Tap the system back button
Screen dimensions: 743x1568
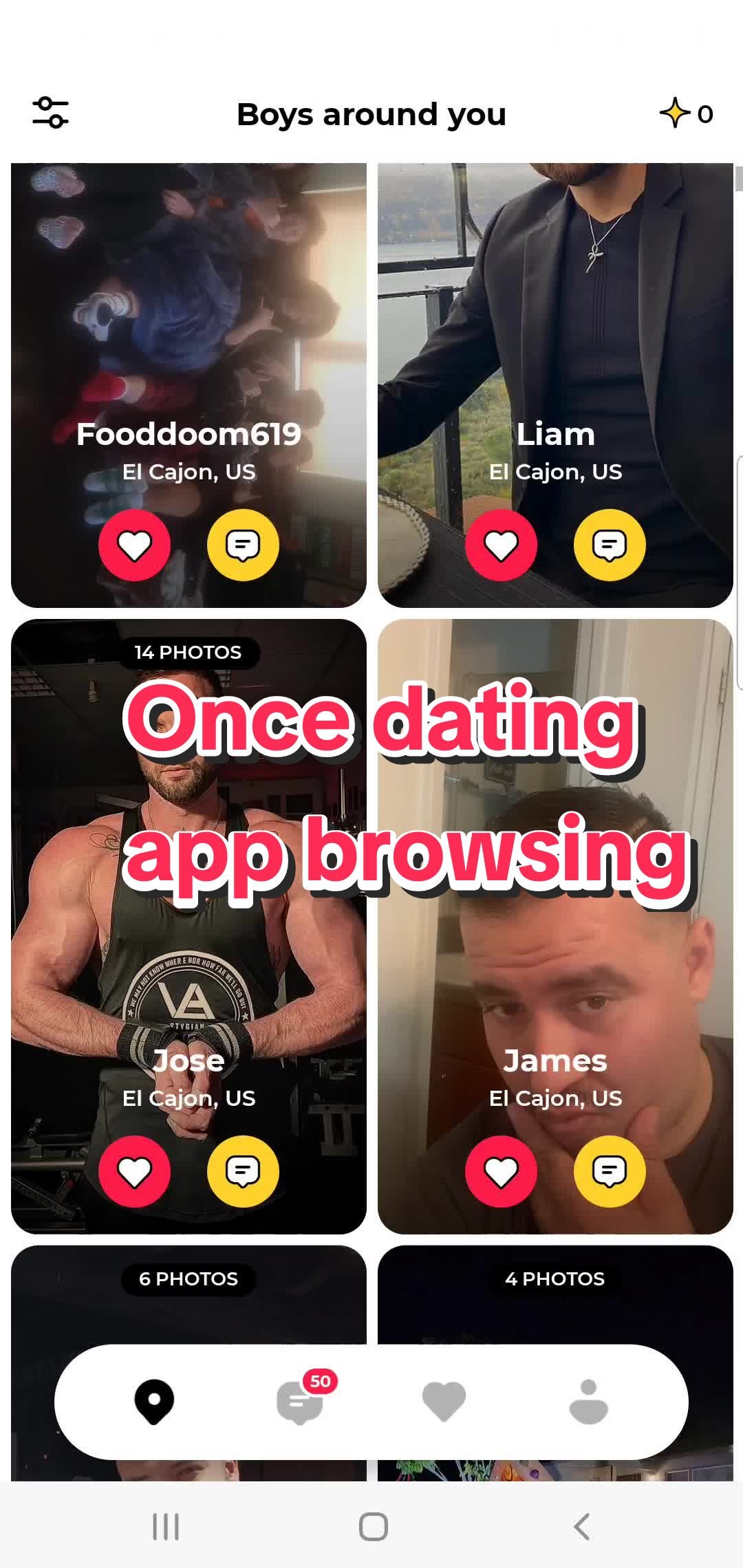click(582, 1527)
